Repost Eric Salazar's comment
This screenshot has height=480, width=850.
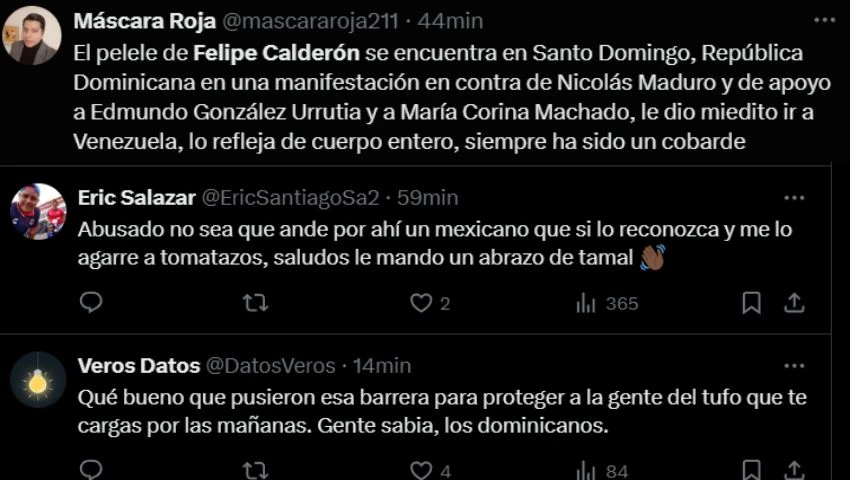pos(255,302)
